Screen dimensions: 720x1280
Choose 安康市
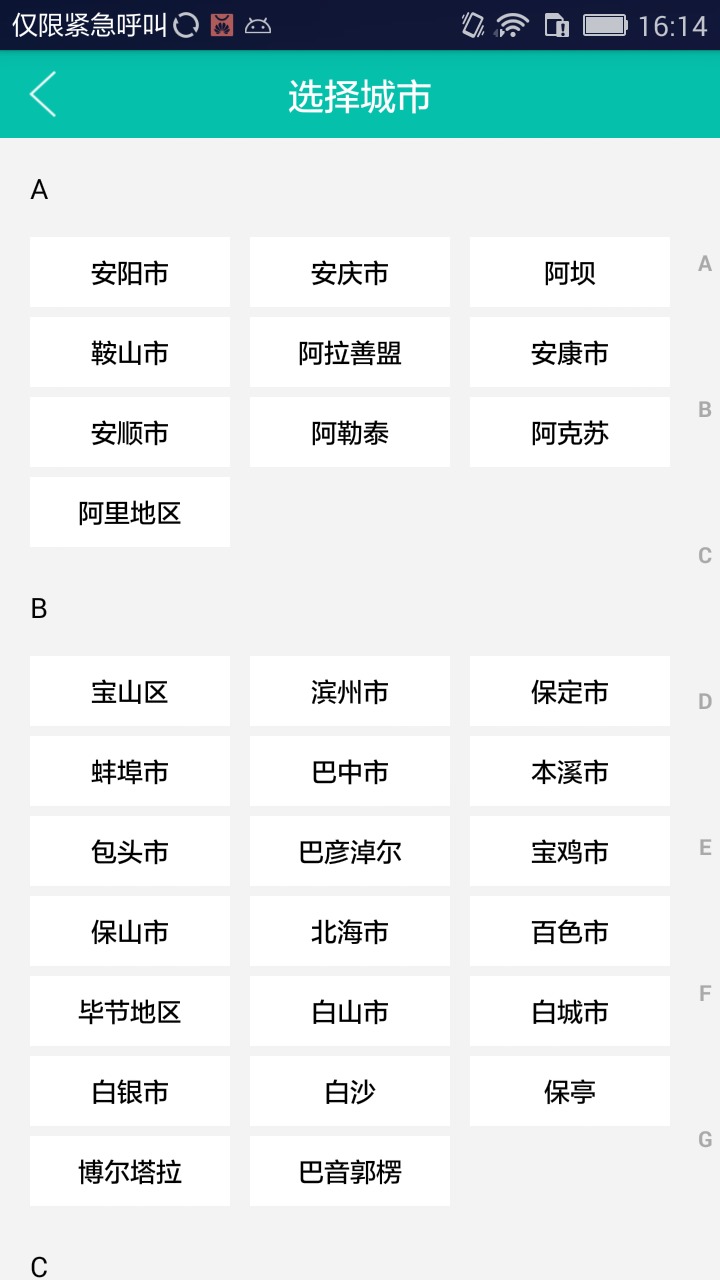[570, 352]
